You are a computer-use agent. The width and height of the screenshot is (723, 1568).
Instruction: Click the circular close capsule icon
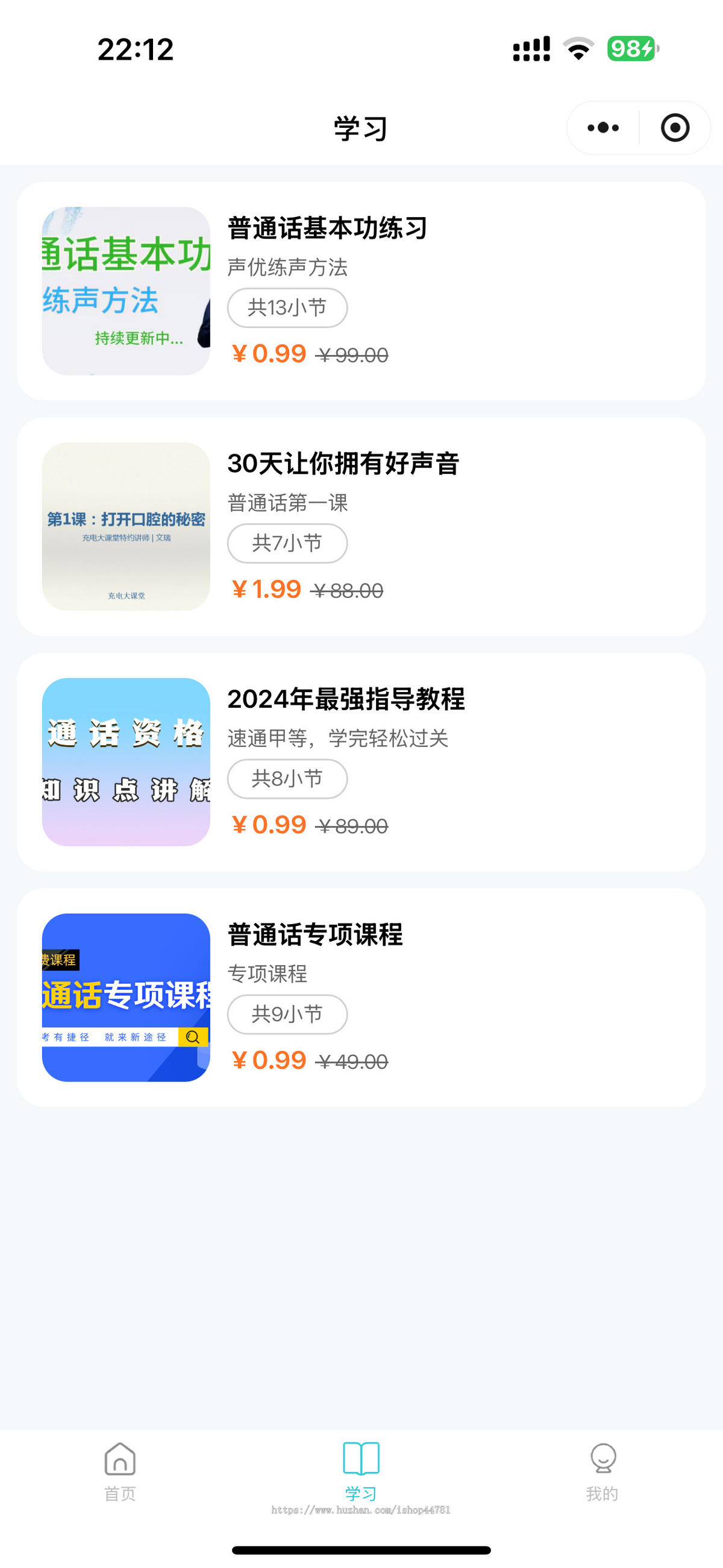(x=674, y=128)
